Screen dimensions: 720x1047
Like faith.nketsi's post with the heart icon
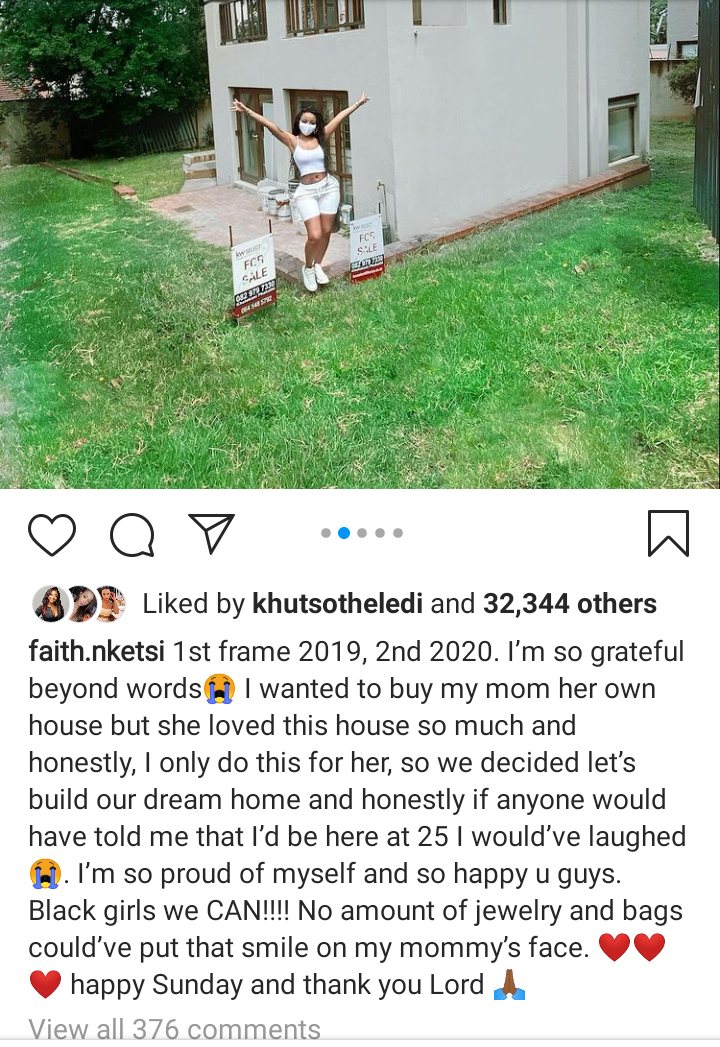[x=51, y=534]
